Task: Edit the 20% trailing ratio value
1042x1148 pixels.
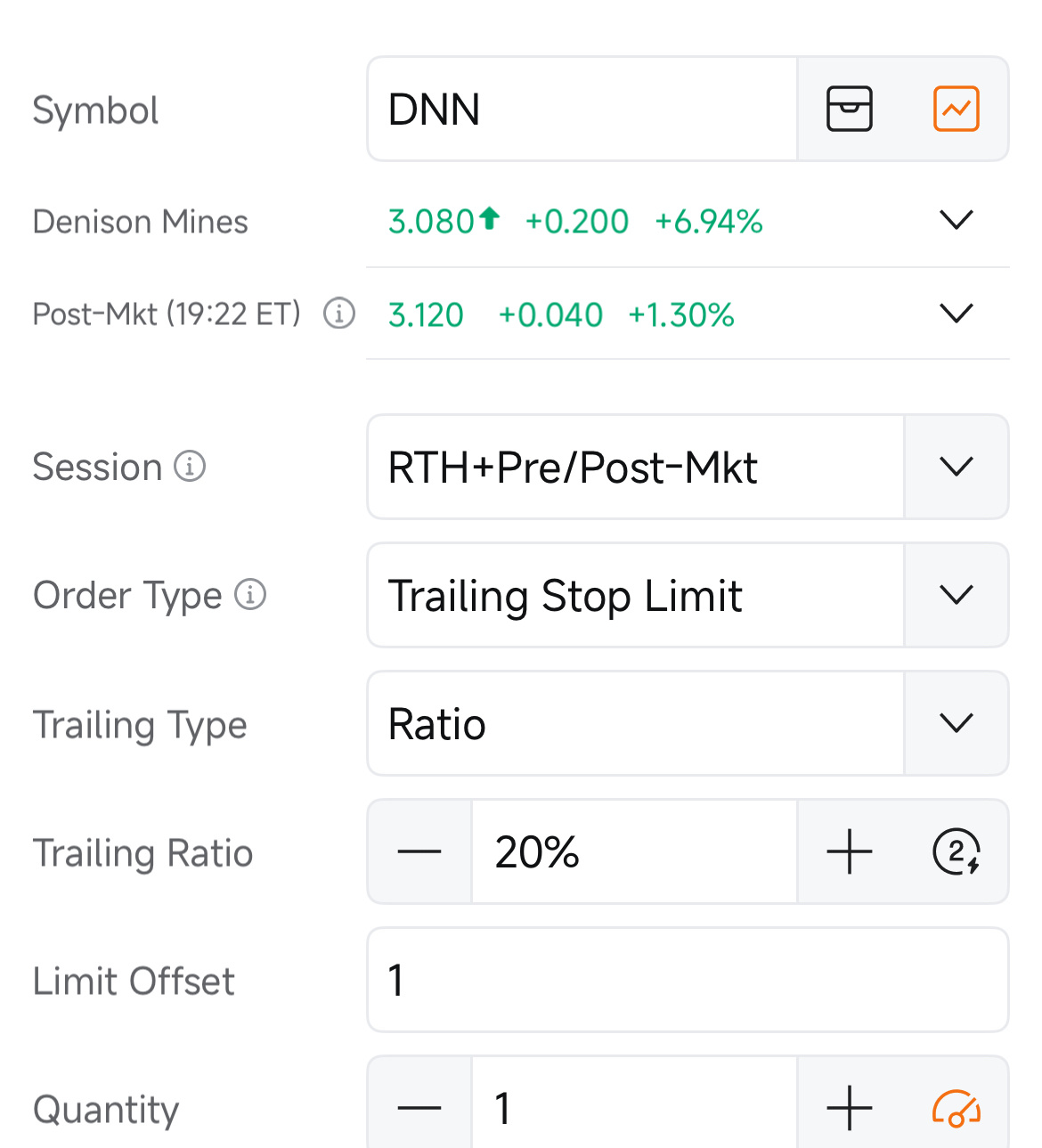Action: coord(634,851)
